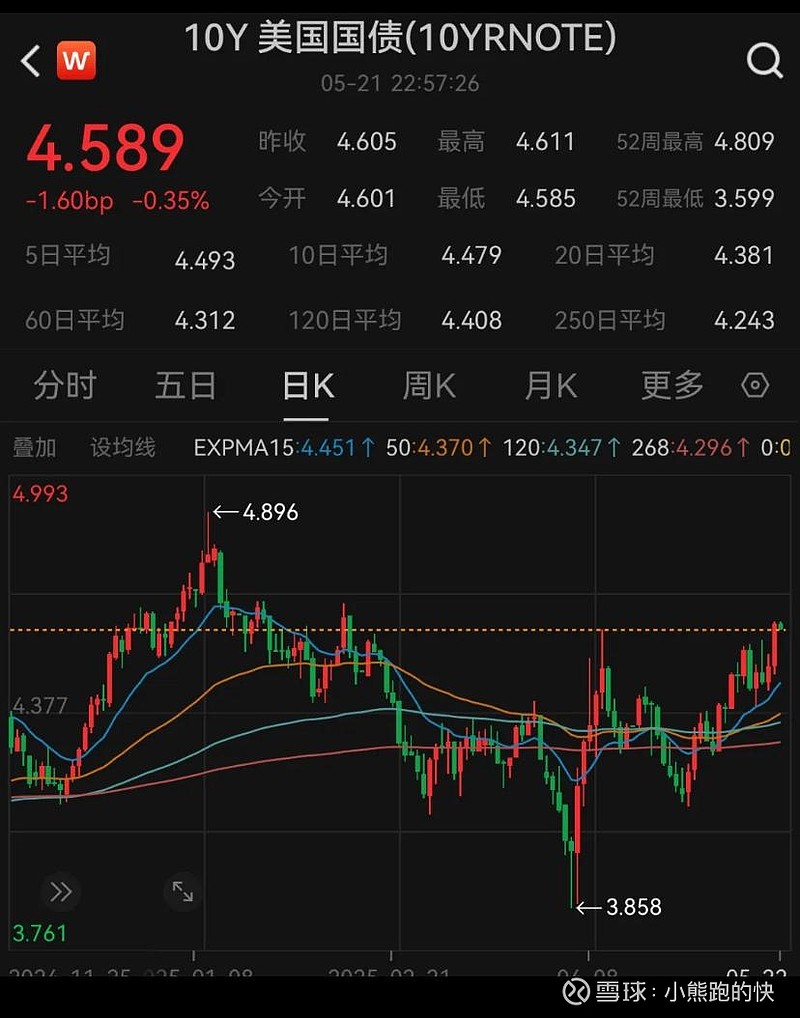Open moving average settings via 设均线
This screenshot has width=800, height=1018.
[x=121, y=447]
